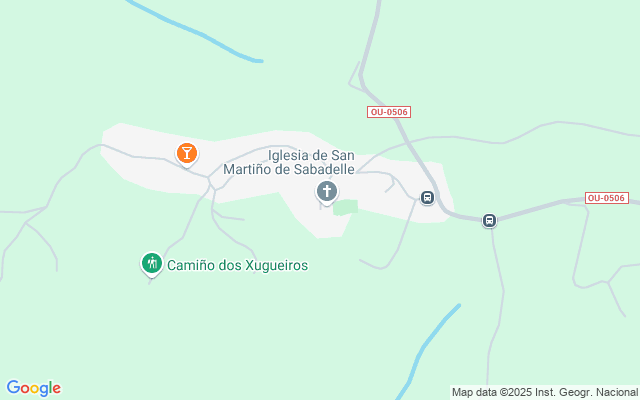Image resolution: width=640 pixels, height=400 pixels.
Task: Open the Iglesia de San Martiño de Sabadelle marker
Action: pyautogui.click(x=326, y=191)
